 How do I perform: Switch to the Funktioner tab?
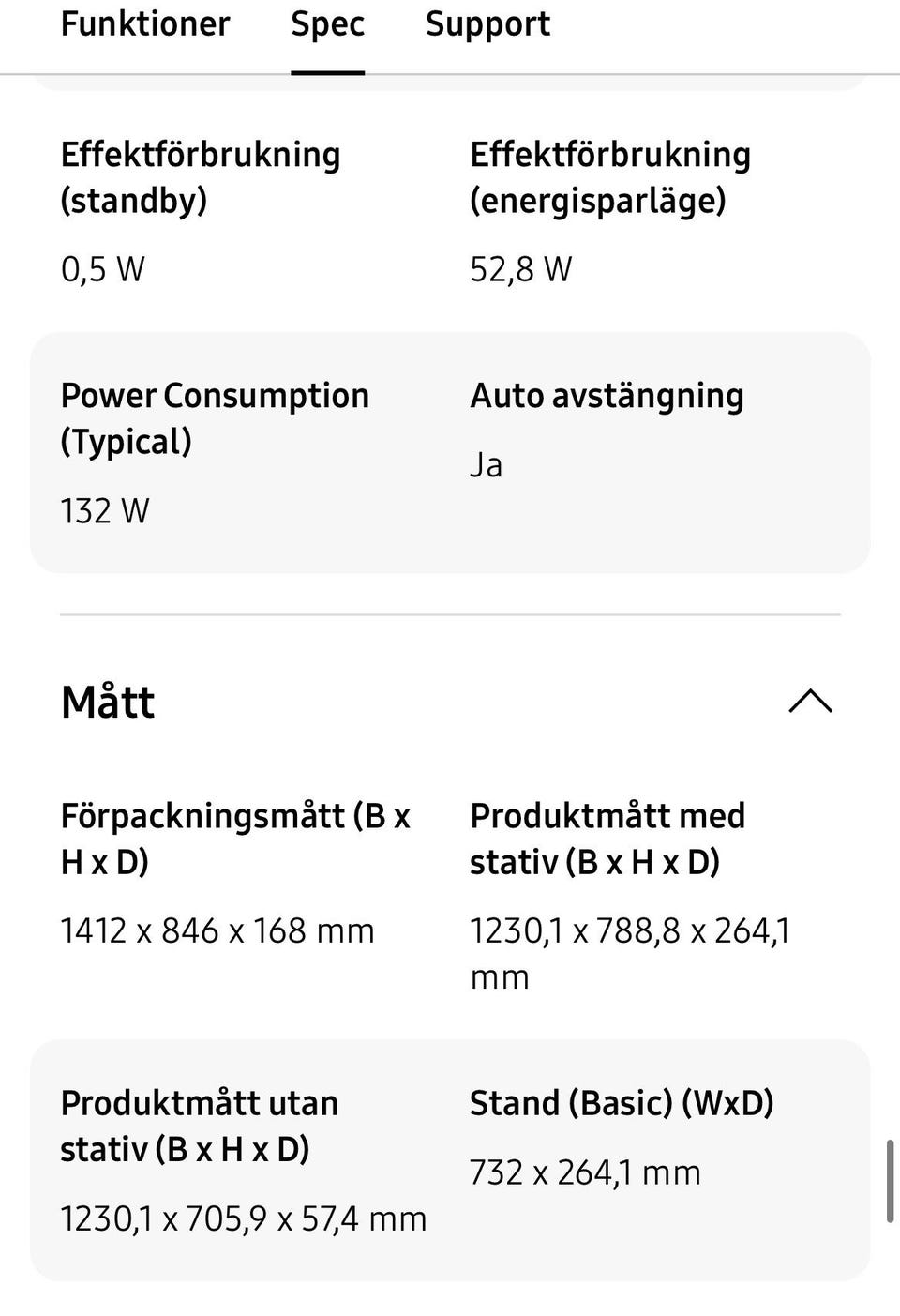[144, 24]
